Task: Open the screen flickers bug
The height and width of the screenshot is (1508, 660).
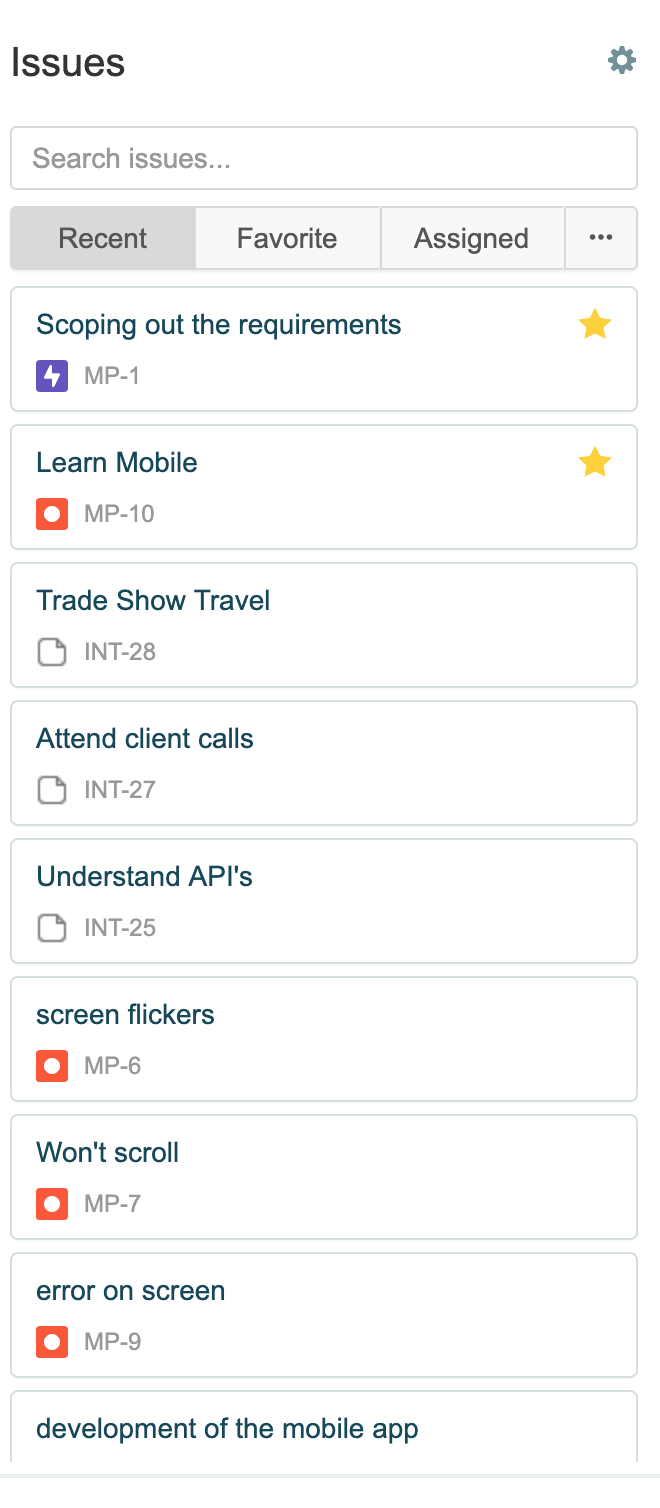Action: click(x=125, y=1015)
